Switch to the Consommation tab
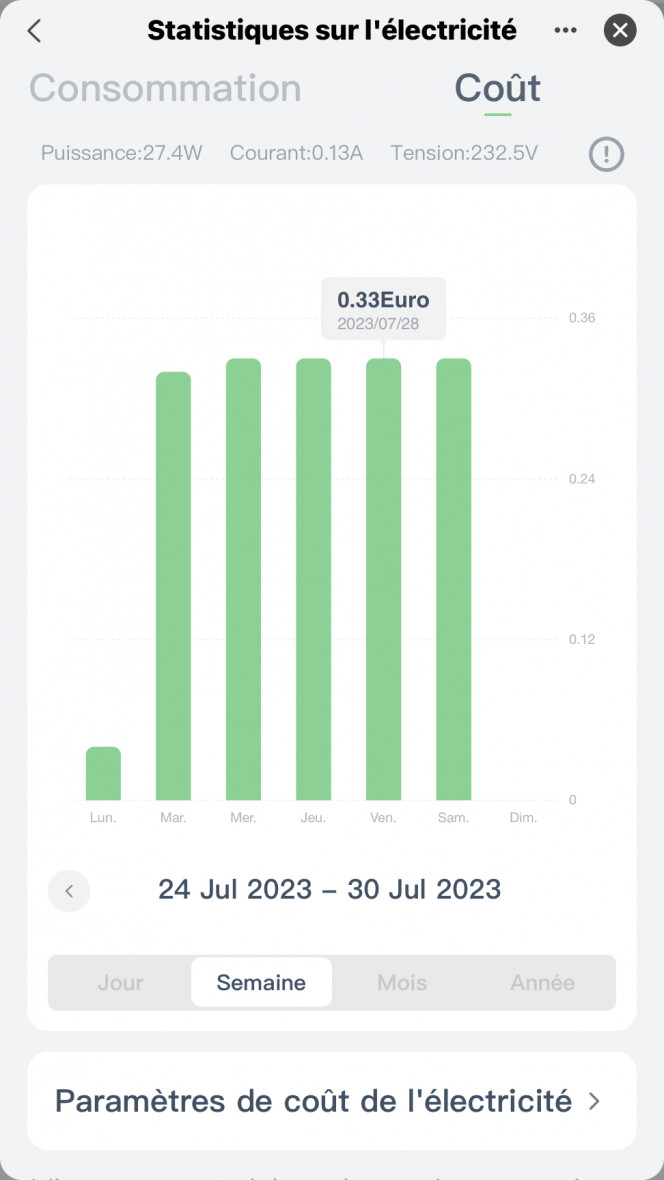This screenshot has width=664, height=1180. 165,88
